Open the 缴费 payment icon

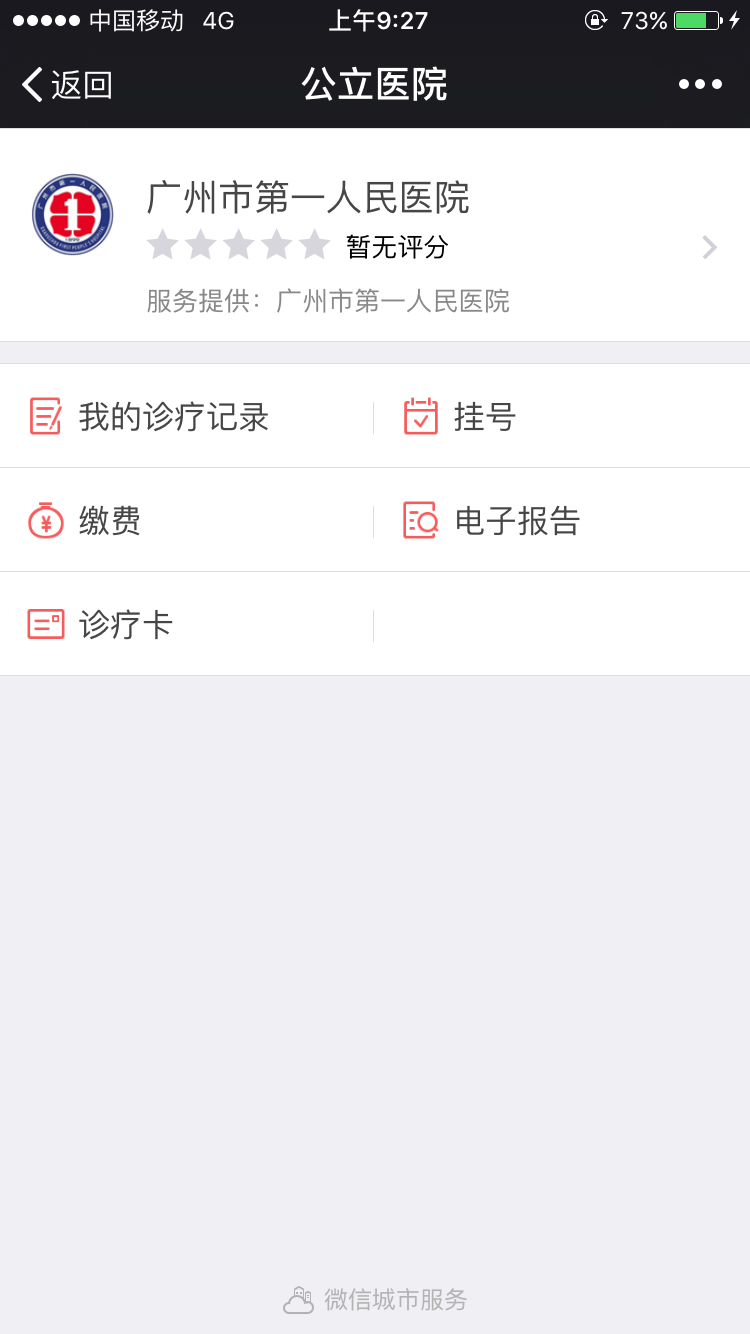[x=45, y=520]
